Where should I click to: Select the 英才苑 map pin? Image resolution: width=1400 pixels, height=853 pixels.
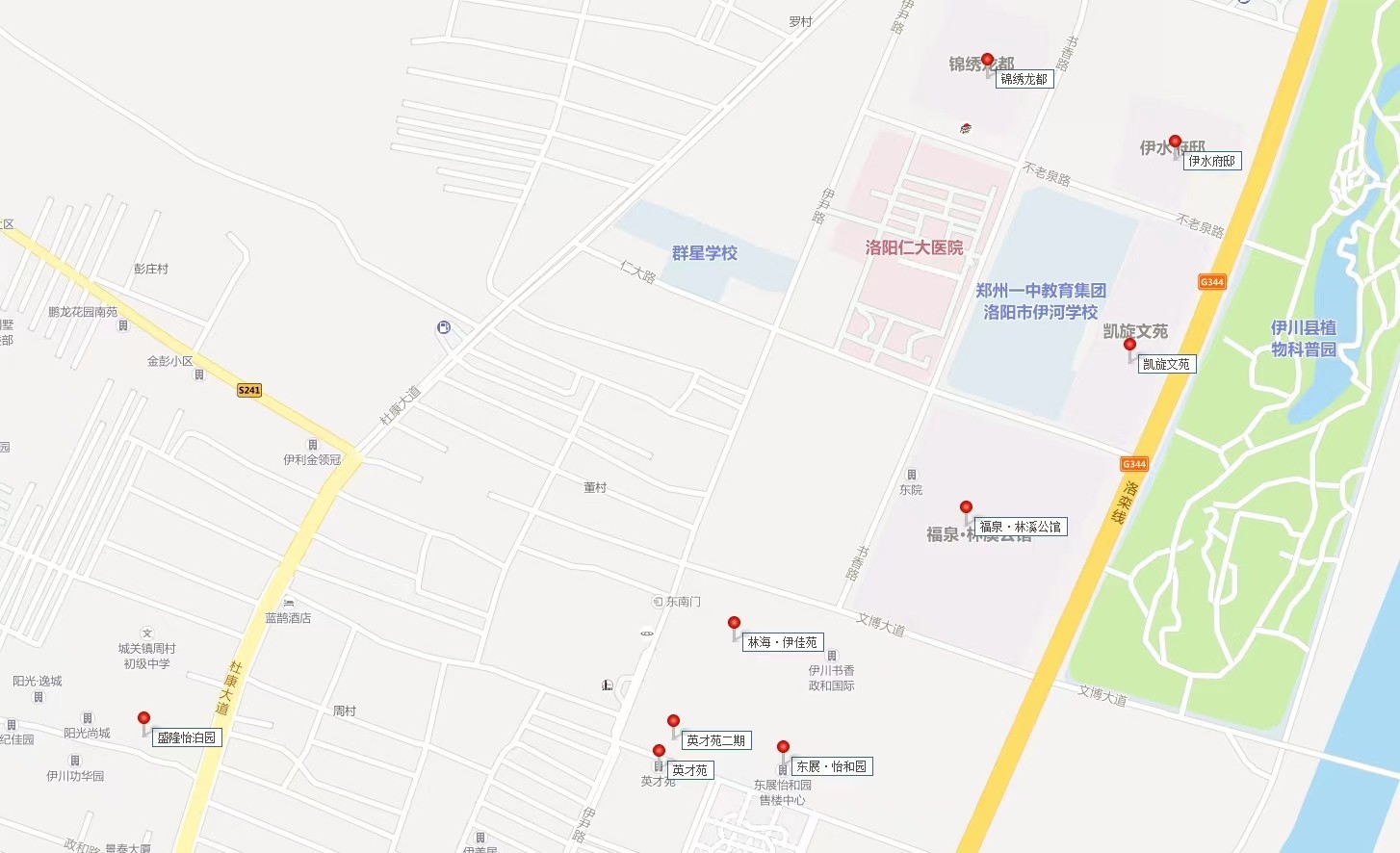(659, 752)
